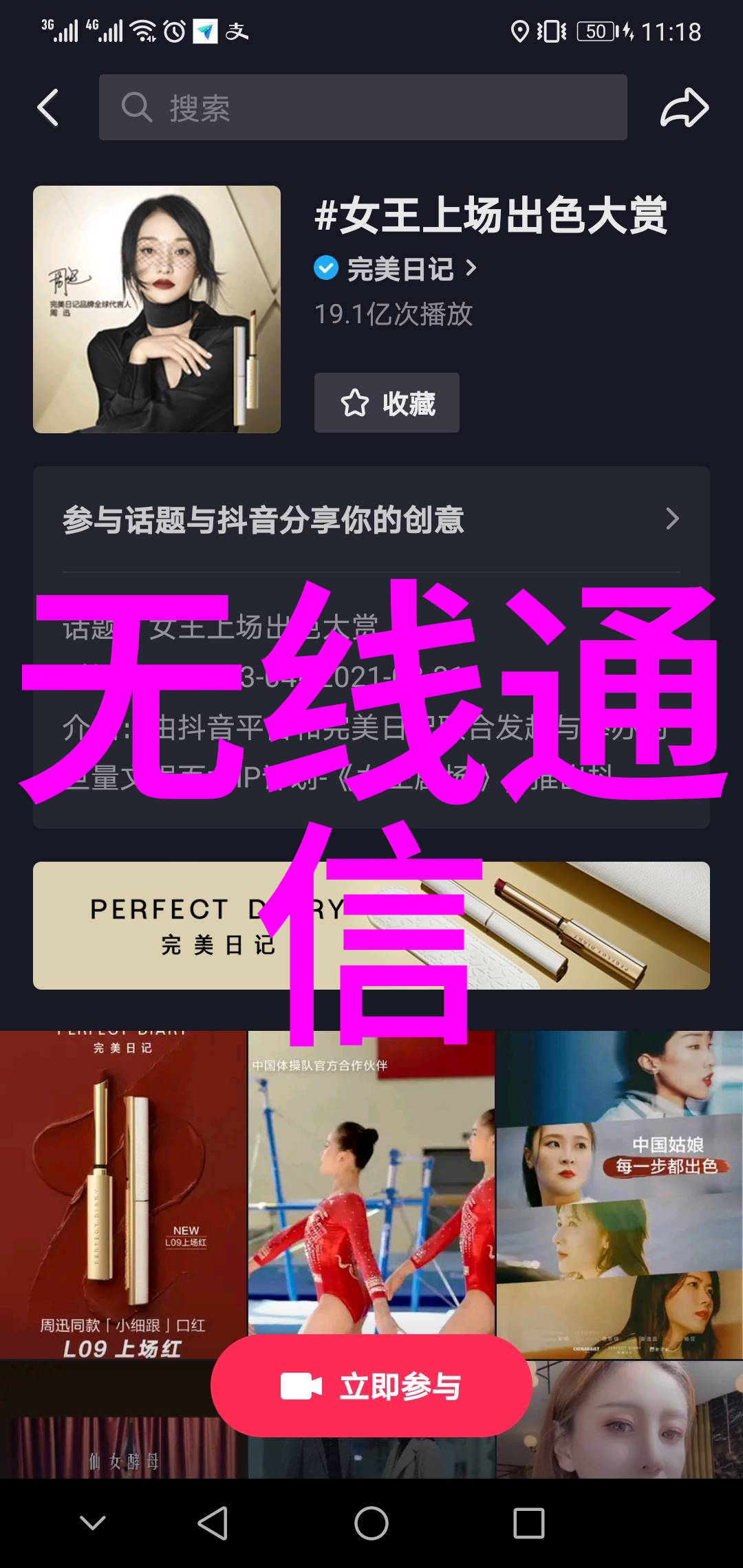Tap 立即参与 to join the challenge
Screen dimensions: 743x1568
coord(371,1386)
